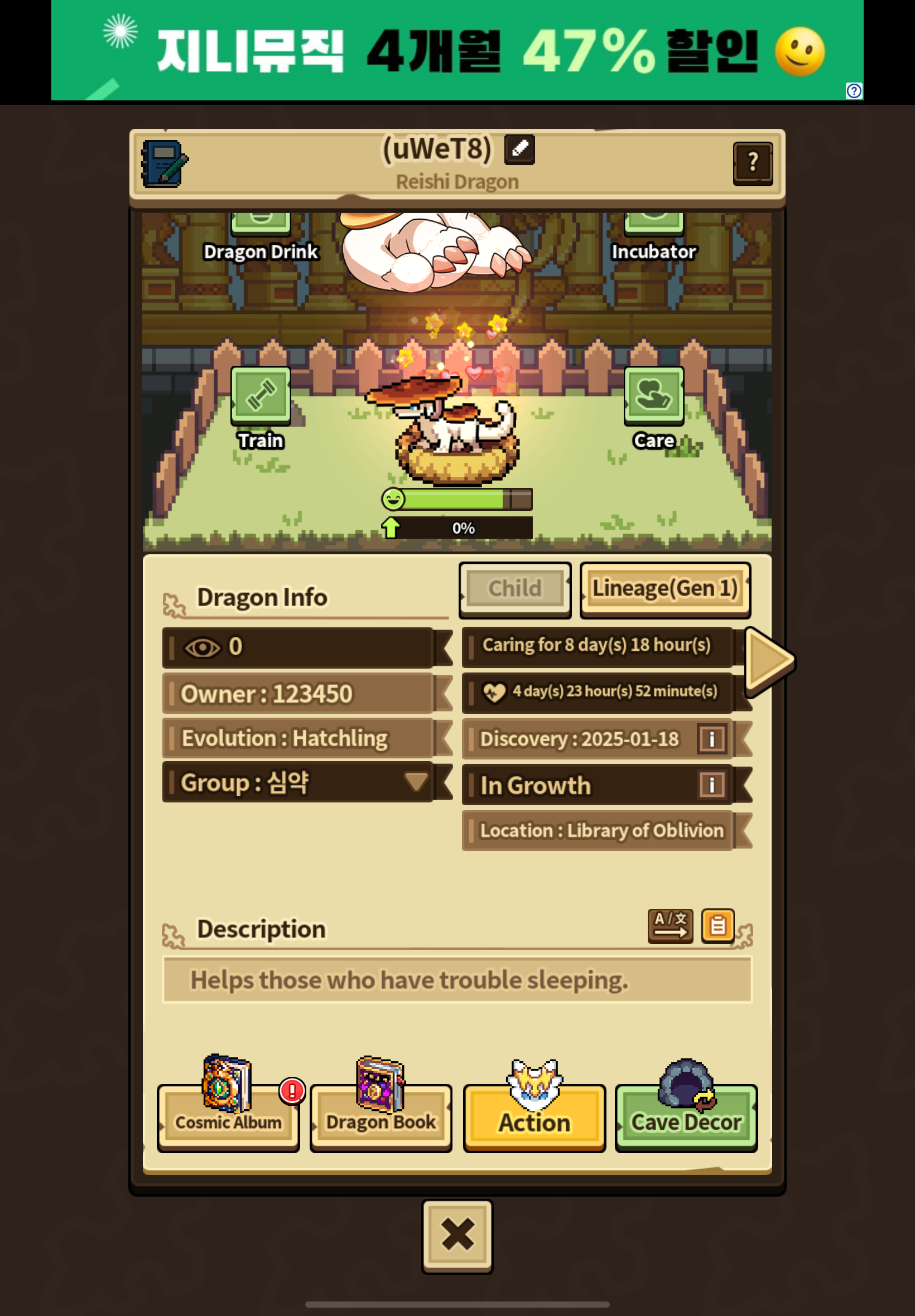
Task: Tap the Care button
Action: point(653,396)
